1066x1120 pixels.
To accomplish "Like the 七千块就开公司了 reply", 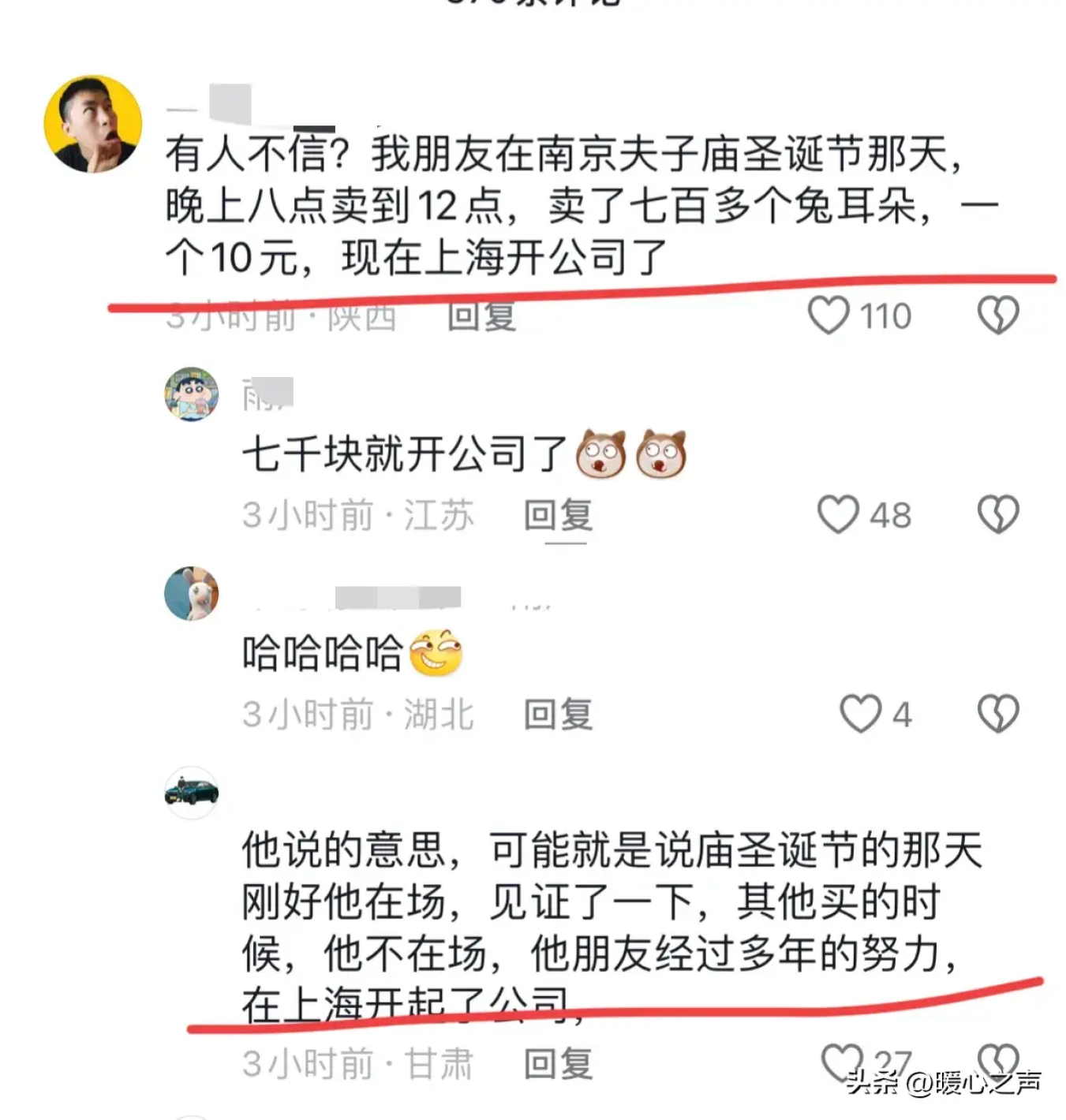I will (x=838, y=514).
